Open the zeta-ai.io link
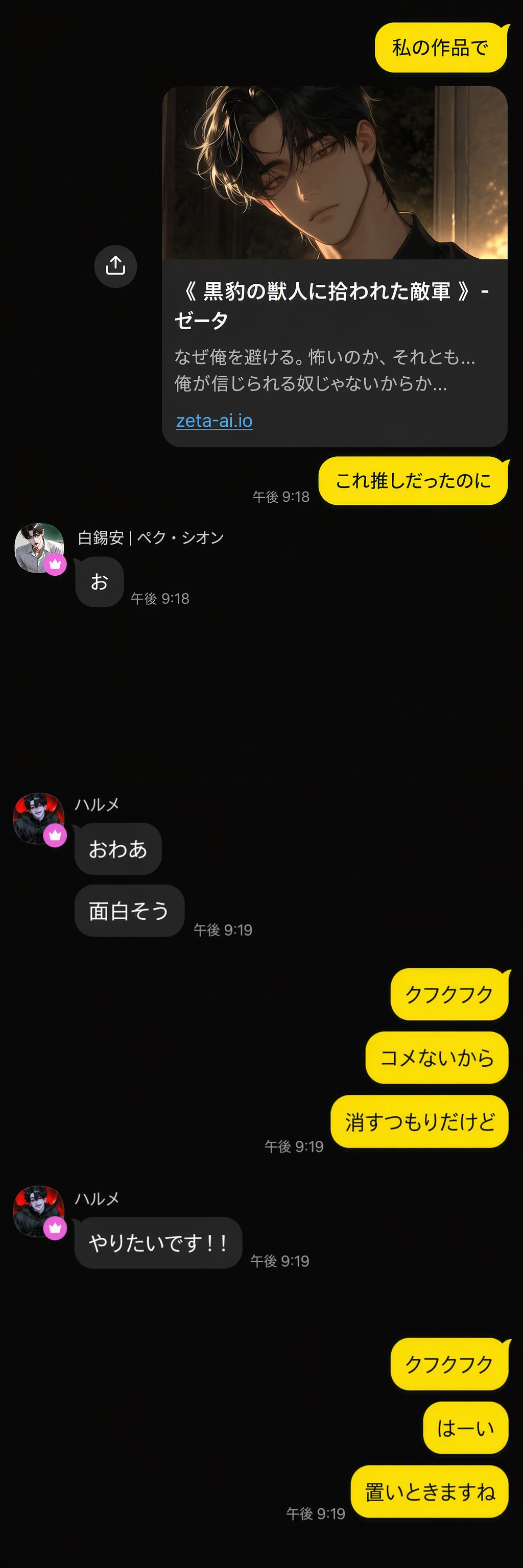 click(x=215, y=421)
